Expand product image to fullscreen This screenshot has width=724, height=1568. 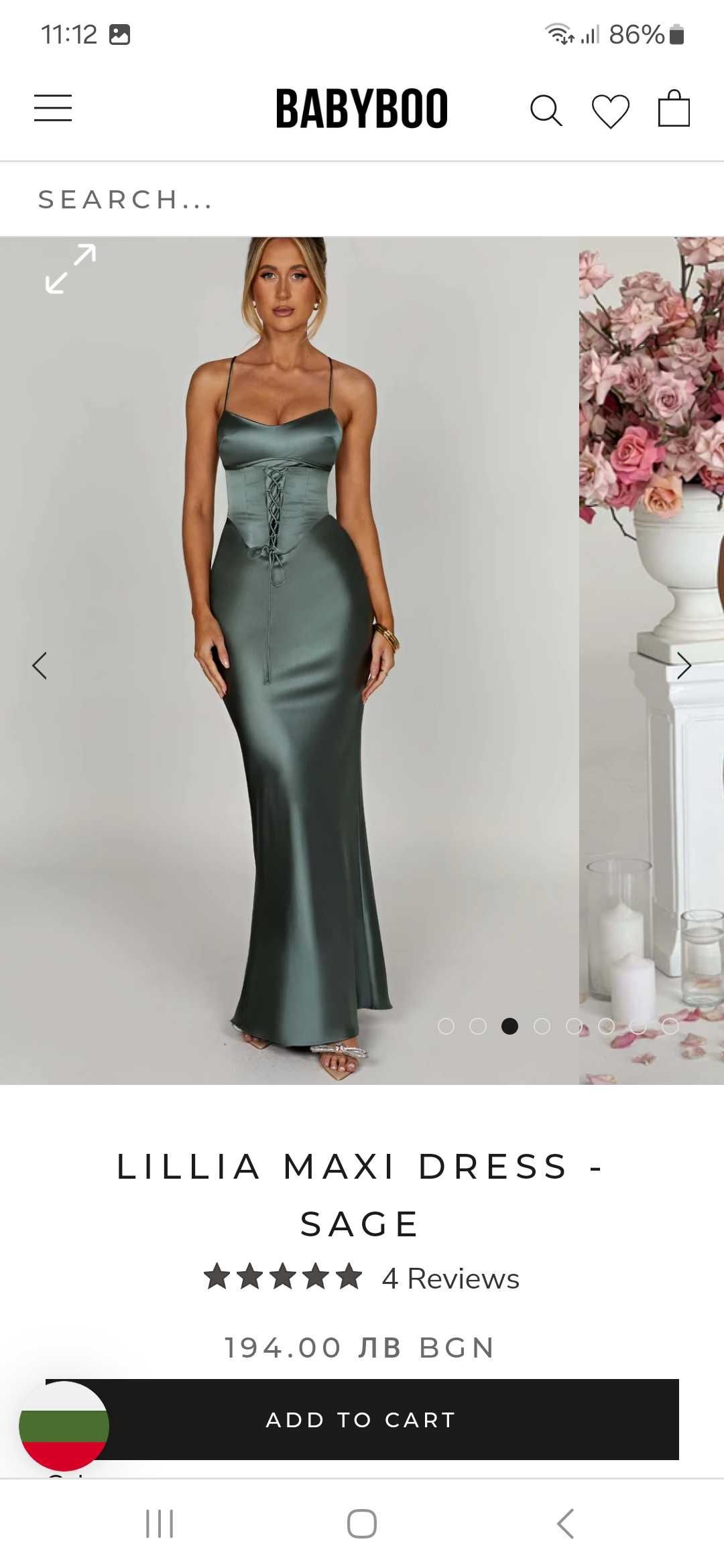[x=70, y=269]
